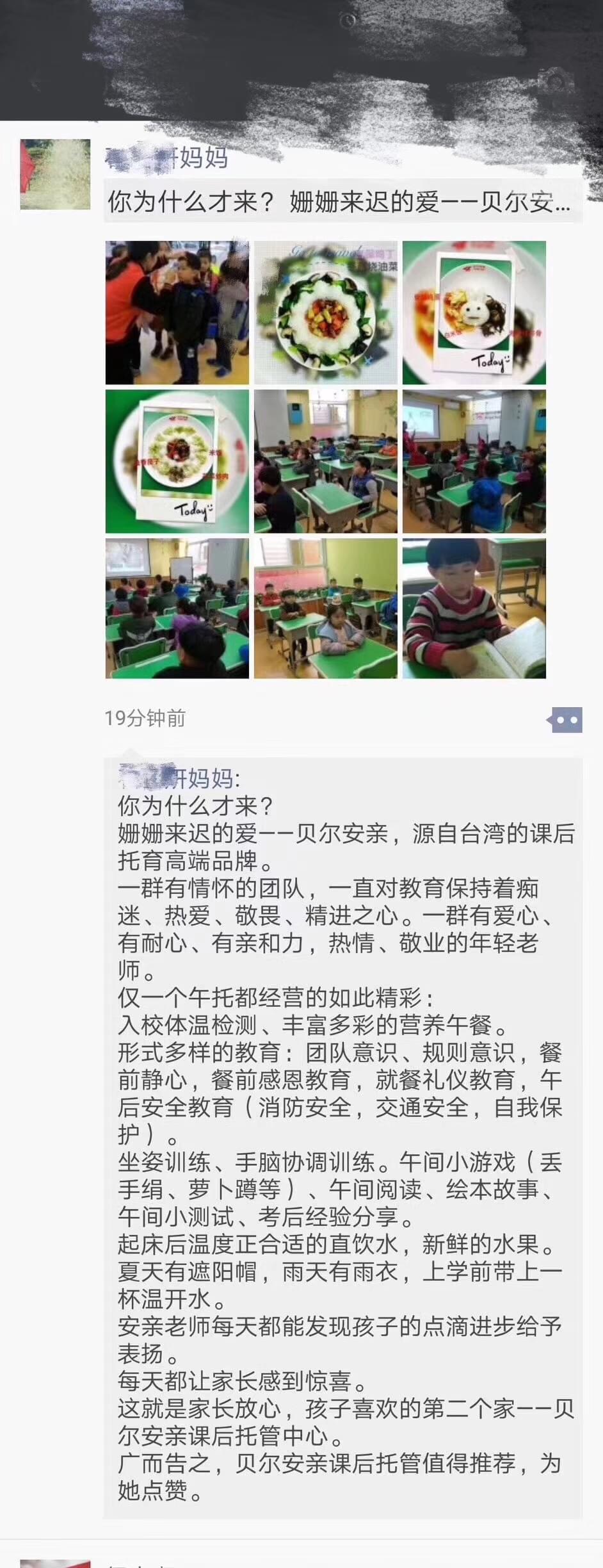Open photo of students watching a presentation
Viewport: 603px width, 1568px height.
point(177,608)
